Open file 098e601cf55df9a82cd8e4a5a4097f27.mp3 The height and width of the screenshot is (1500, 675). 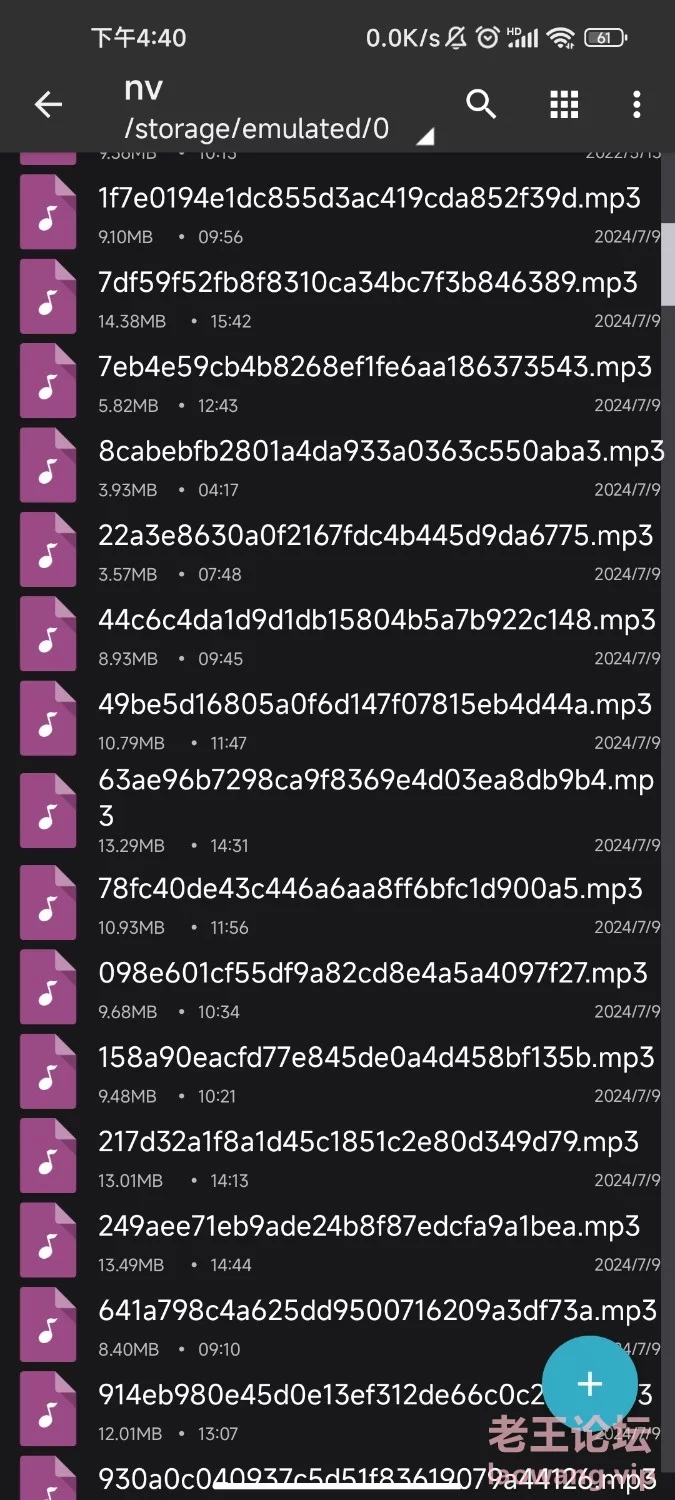337,989
